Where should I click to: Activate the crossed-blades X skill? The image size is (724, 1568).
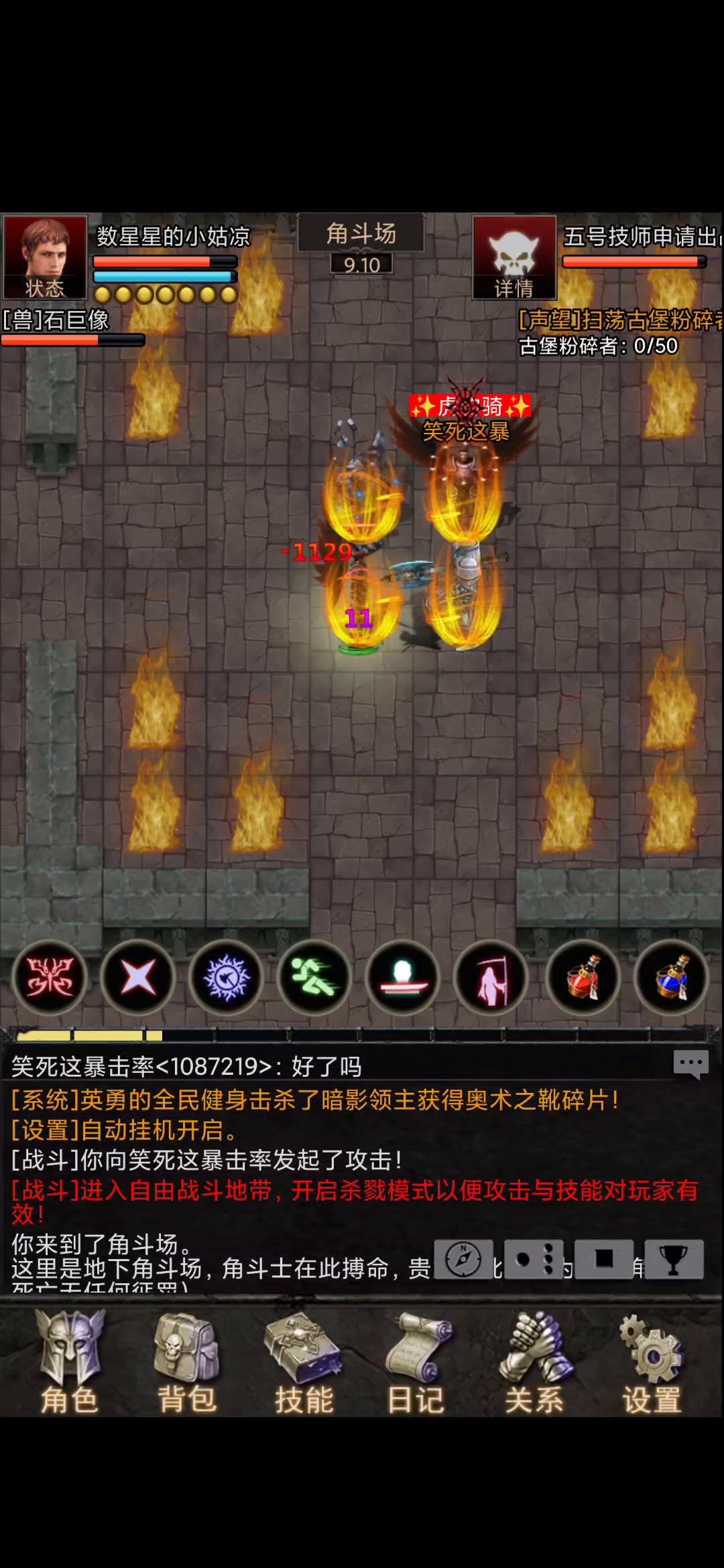(x=138, y=978)
